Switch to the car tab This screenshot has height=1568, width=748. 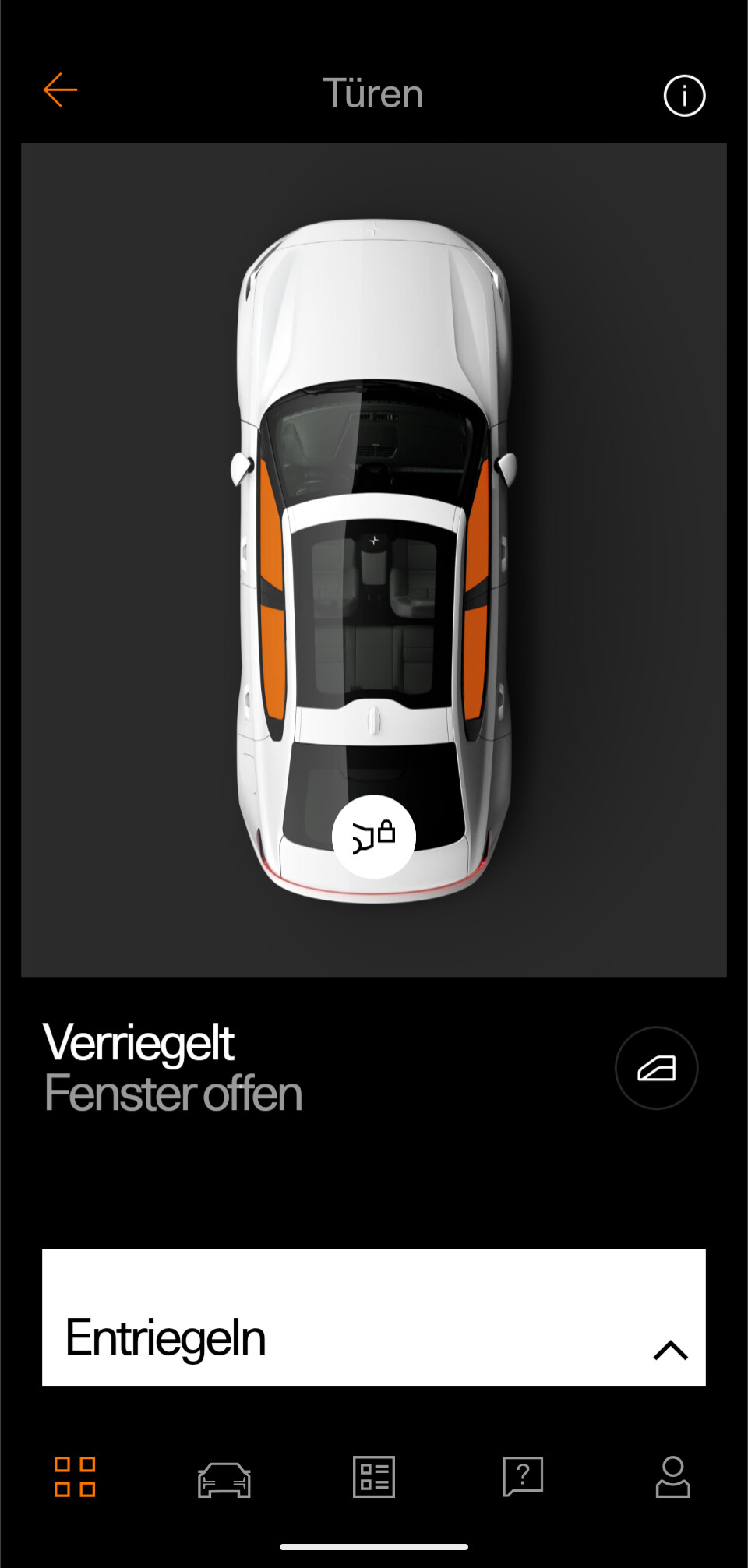click(x=224, y=1478)
